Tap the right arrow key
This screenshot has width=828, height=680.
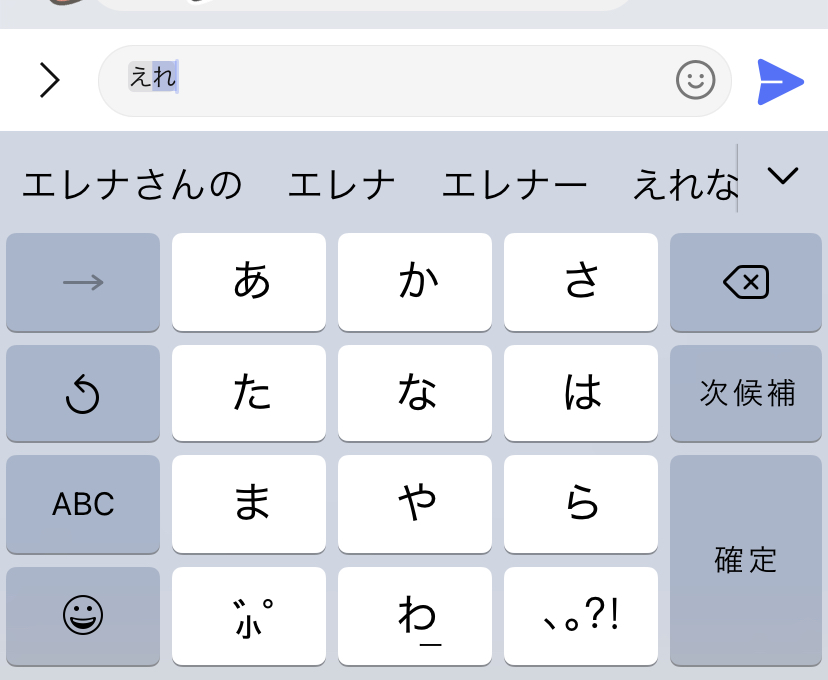(83, 283)
